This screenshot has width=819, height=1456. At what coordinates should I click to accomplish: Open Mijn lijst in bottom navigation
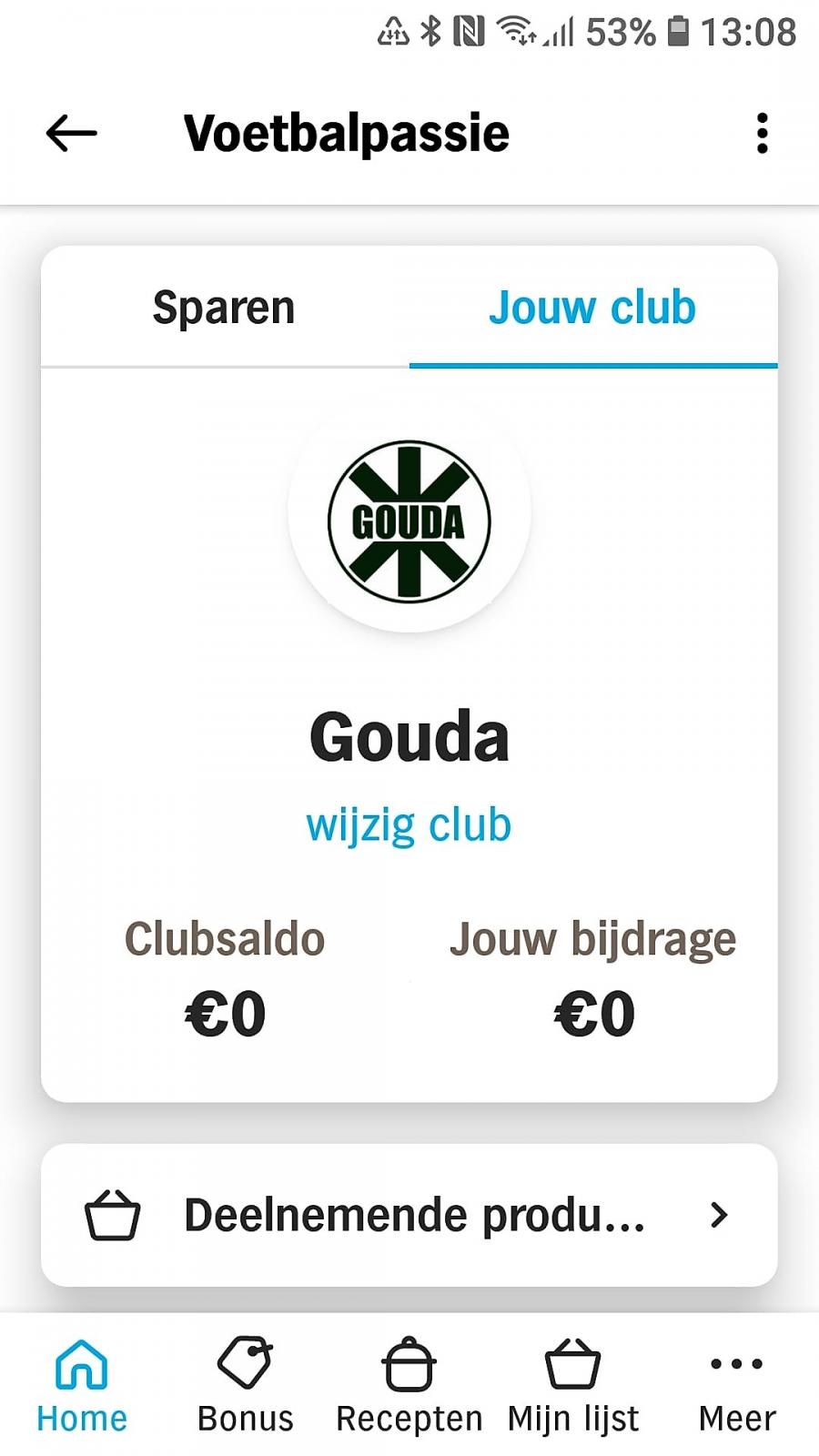[x=573, y=1385]
